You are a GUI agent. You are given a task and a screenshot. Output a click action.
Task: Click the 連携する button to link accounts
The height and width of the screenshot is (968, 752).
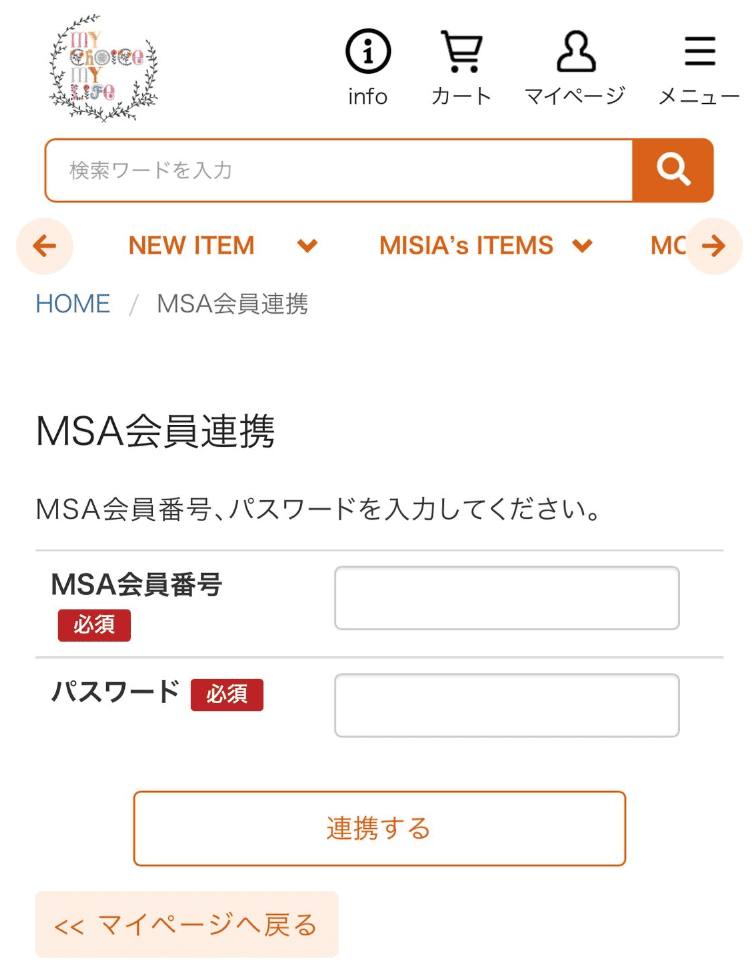pos(379,828)
